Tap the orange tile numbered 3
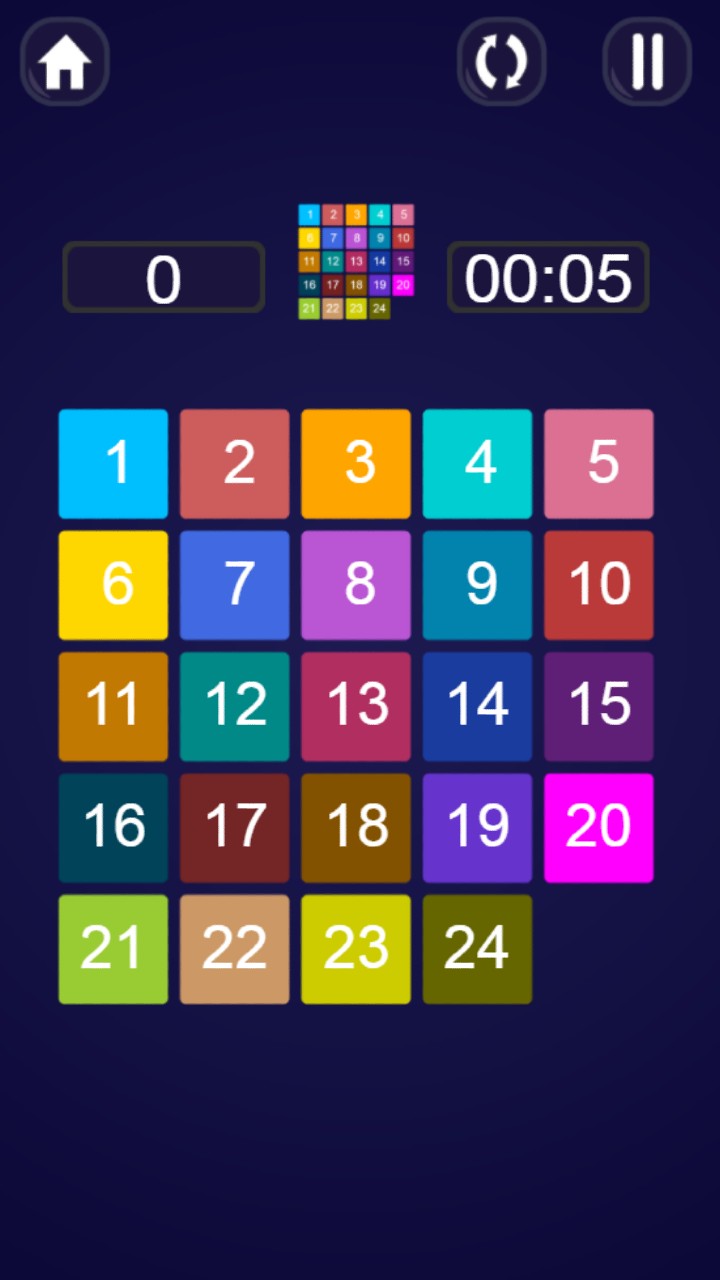Viewport: 720px width, 1280px height. [x=356, y=464]
